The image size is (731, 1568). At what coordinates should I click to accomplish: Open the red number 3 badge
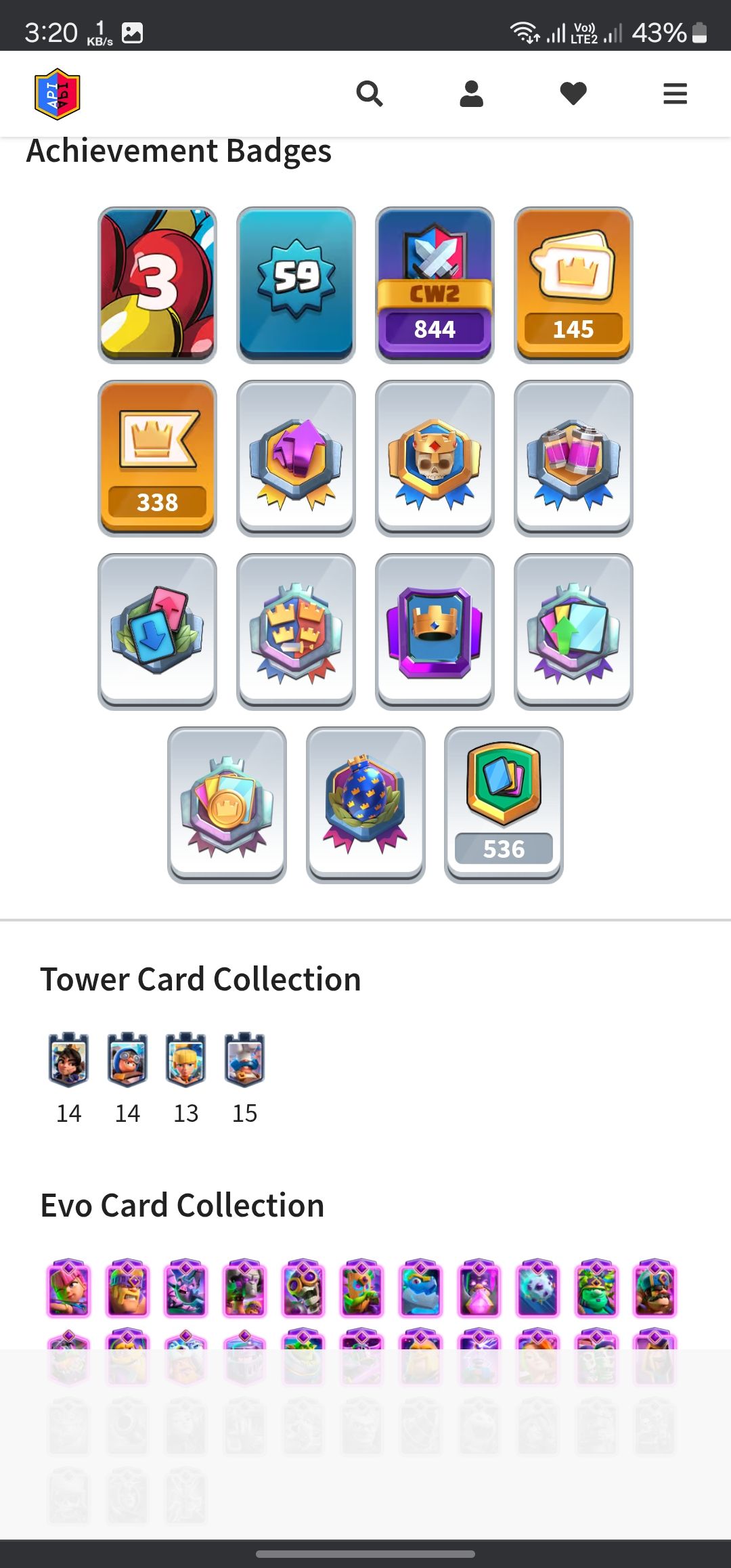(157, 284)
